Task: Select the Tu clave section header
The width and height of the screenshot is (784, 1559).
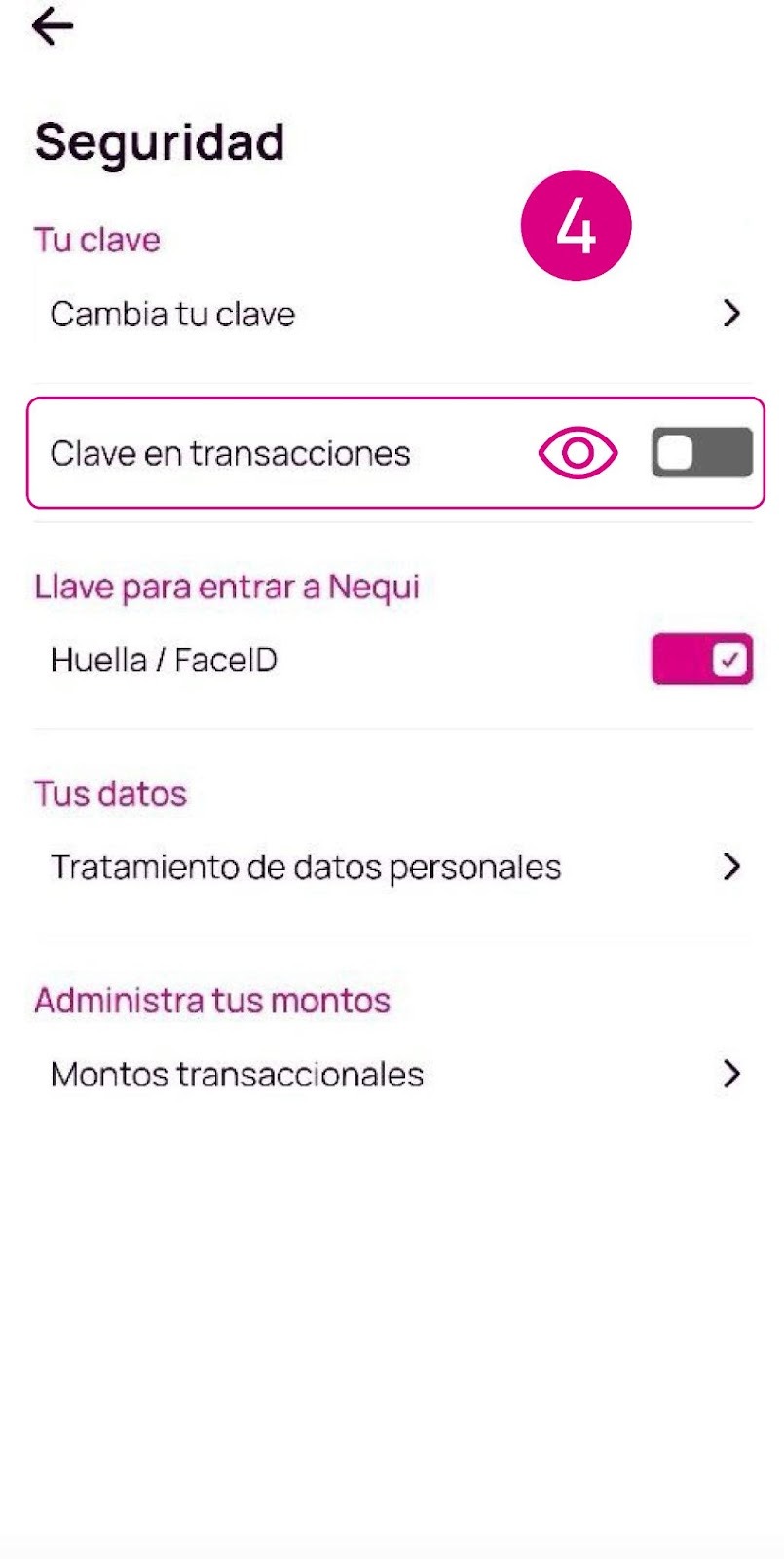Action: (97, 239)
